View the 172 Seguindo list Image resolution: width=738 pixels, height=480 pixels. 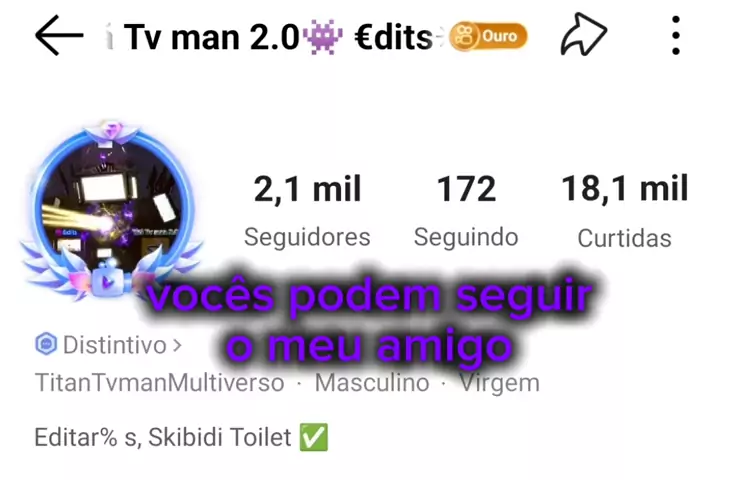[x=466, y=211]
